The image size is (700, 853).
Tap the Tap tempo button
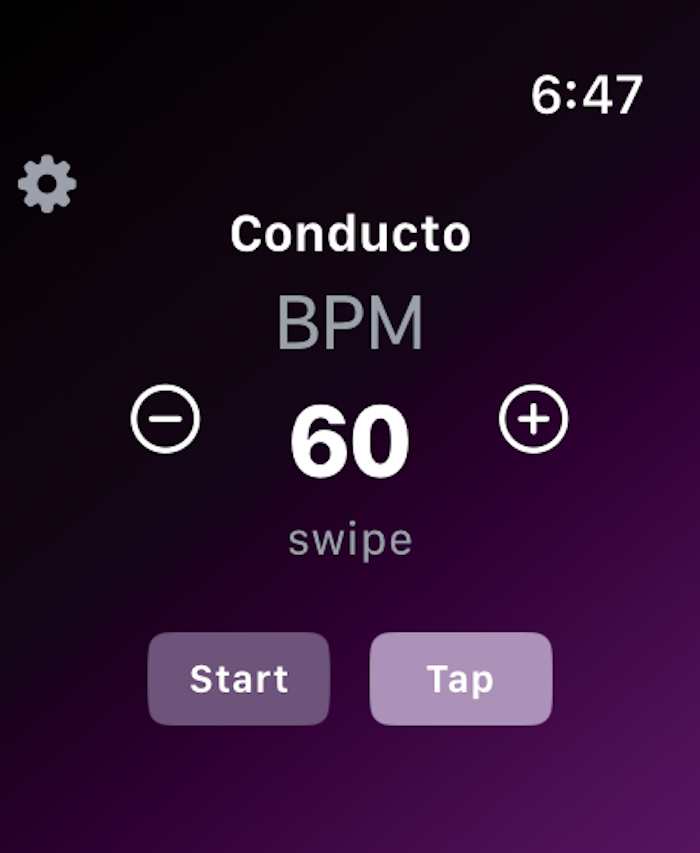(460, 679)
